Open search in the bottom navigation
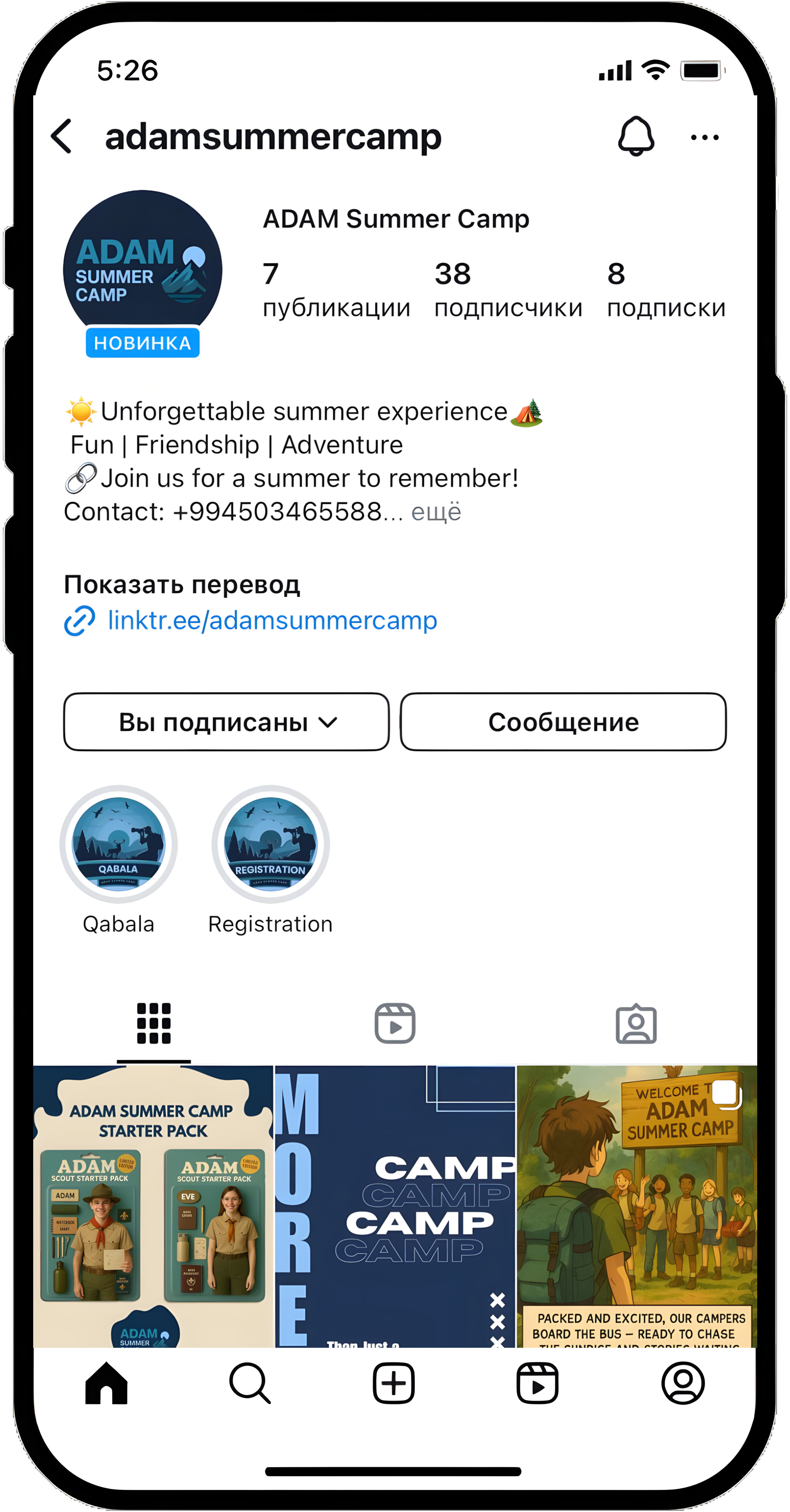 point(250,1383)
